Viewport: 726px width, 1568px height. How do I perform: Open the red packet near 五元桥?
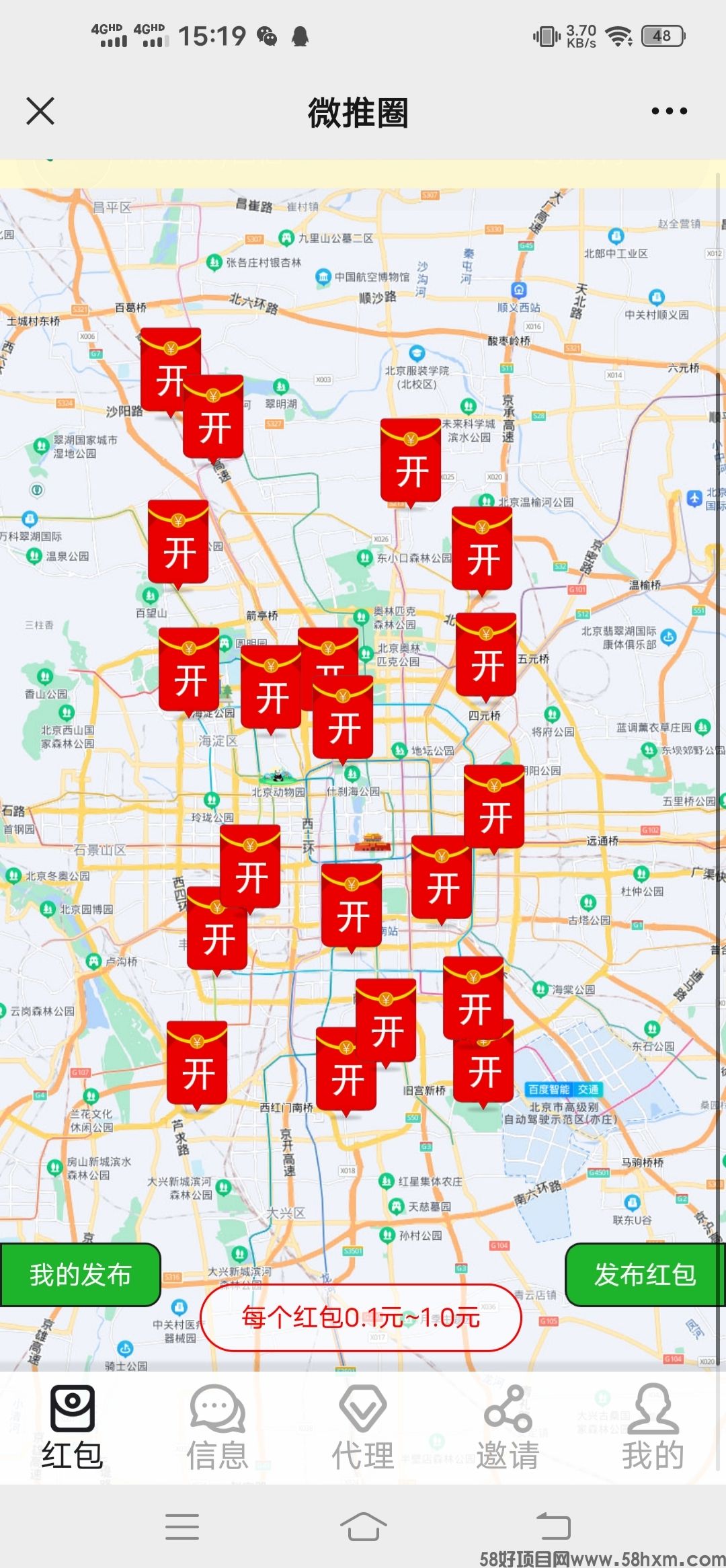tap(486, 656)
